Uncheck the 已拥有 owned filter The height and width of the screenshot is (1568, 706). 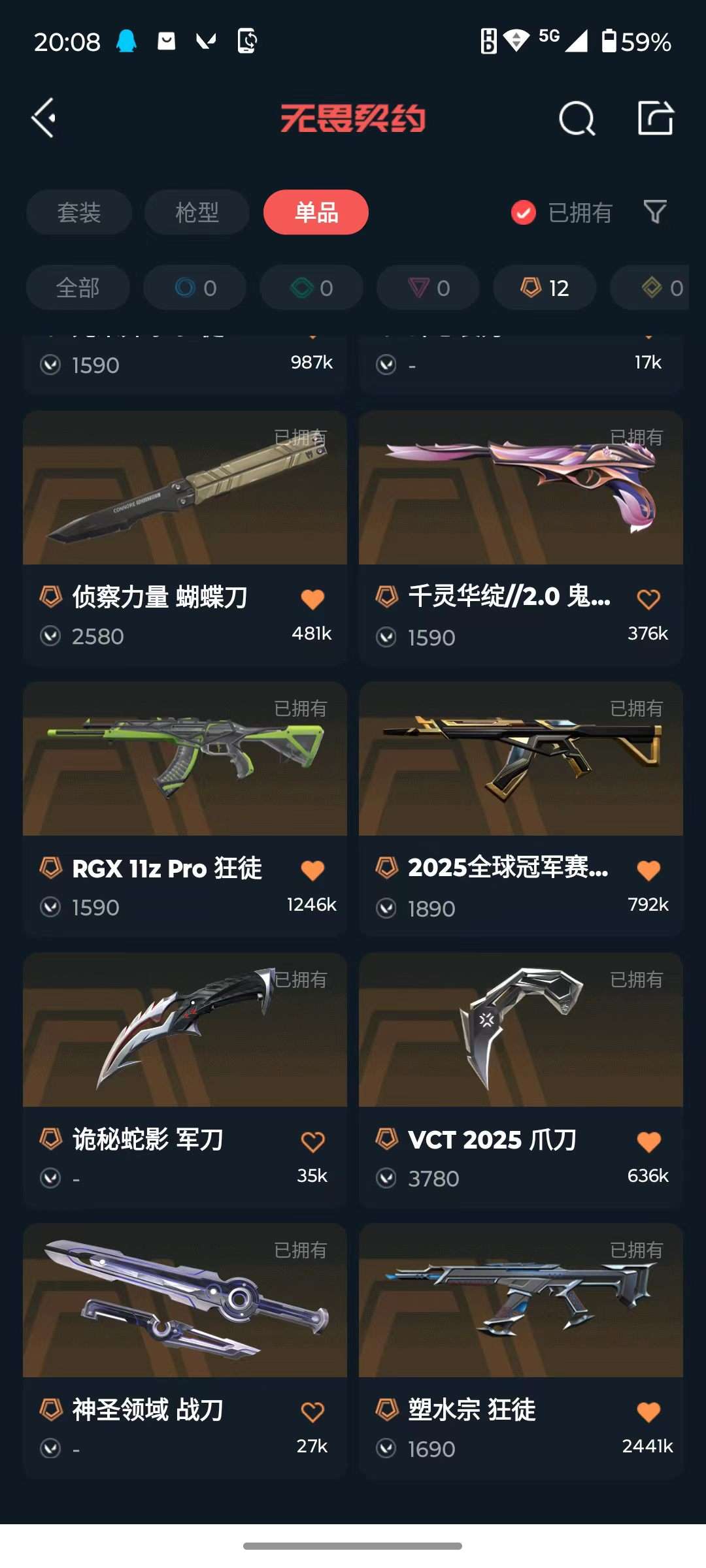point(562,212)
